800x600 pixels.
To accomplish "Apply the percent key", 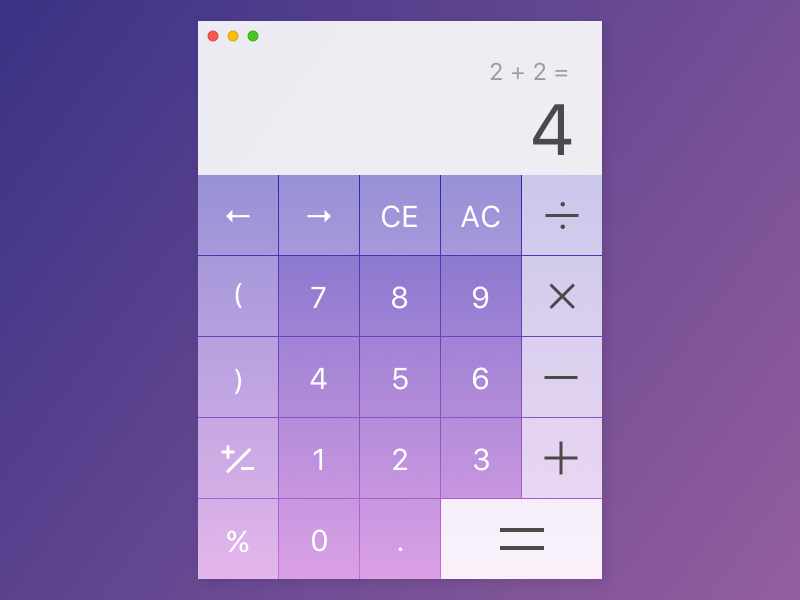I will tap(238, 540).
